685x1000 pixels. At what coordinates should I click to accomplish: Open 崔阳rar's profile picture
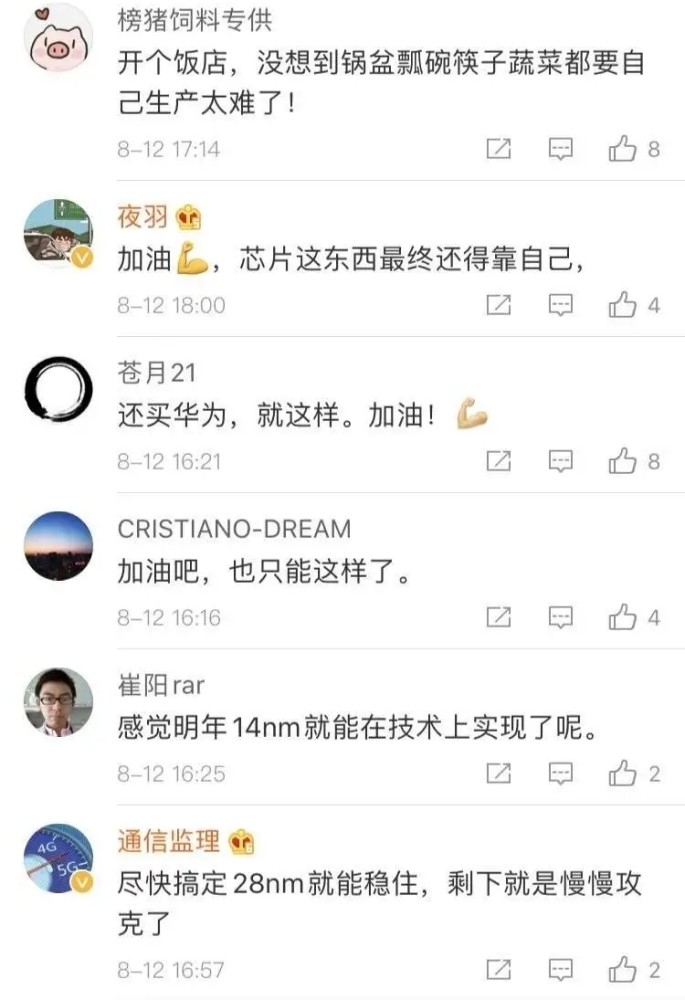[58, 702]
